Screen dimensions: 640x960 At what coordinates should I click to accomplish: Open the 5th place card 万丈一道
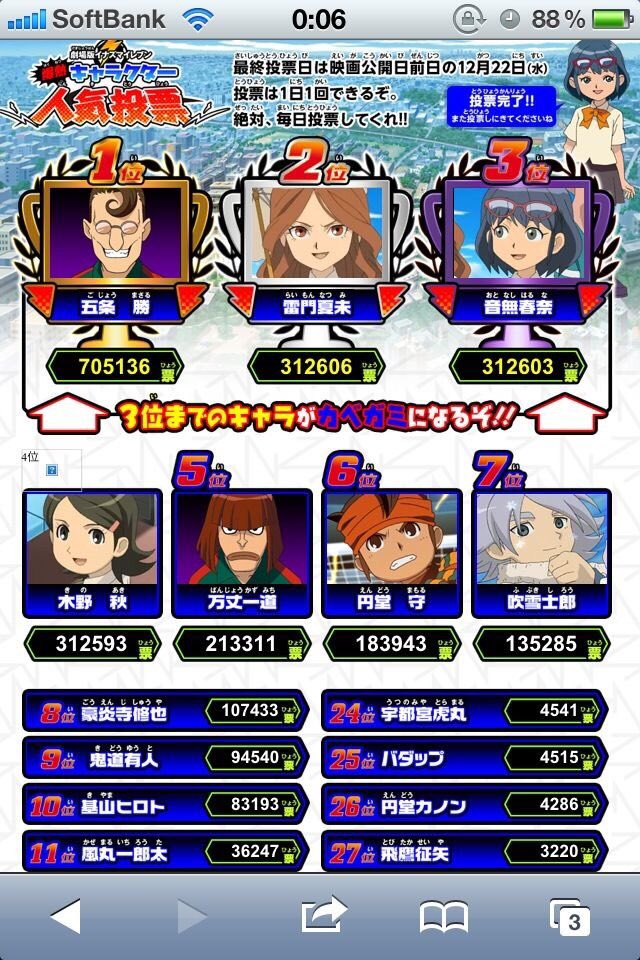[x=241, y=555]
